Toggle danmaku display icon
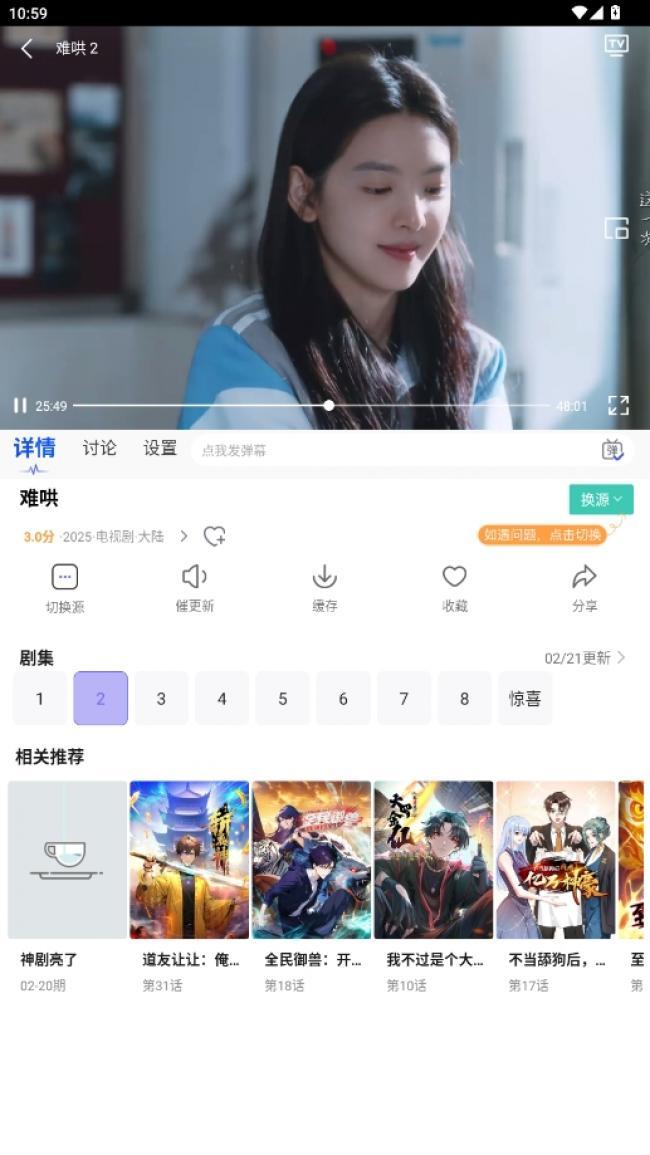Screen dimensions: 650x1155 [612, 450]
